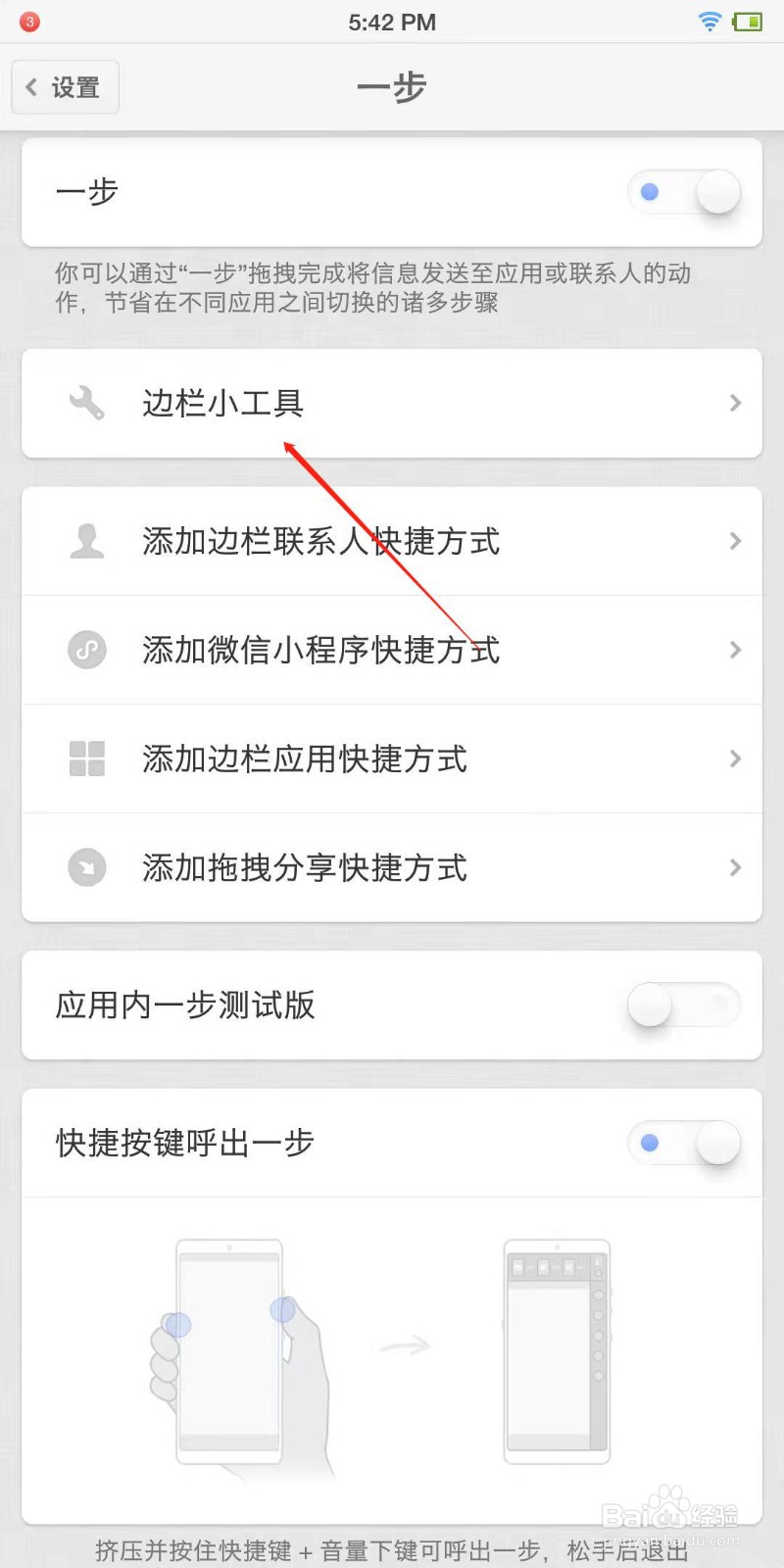784x1568 pixels.
Task: Enable 应用内一步测试版 switch
Action: point(684,1005)
